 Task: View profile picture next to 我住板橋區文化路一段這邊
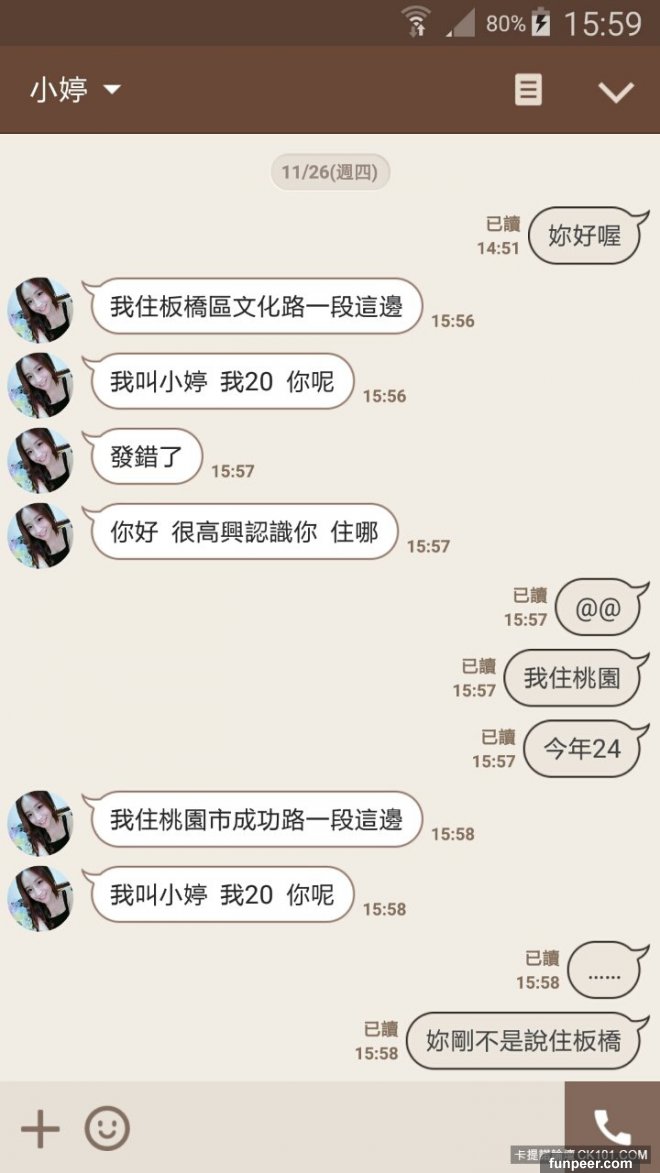pyautogui.click(x=40, y=310)
